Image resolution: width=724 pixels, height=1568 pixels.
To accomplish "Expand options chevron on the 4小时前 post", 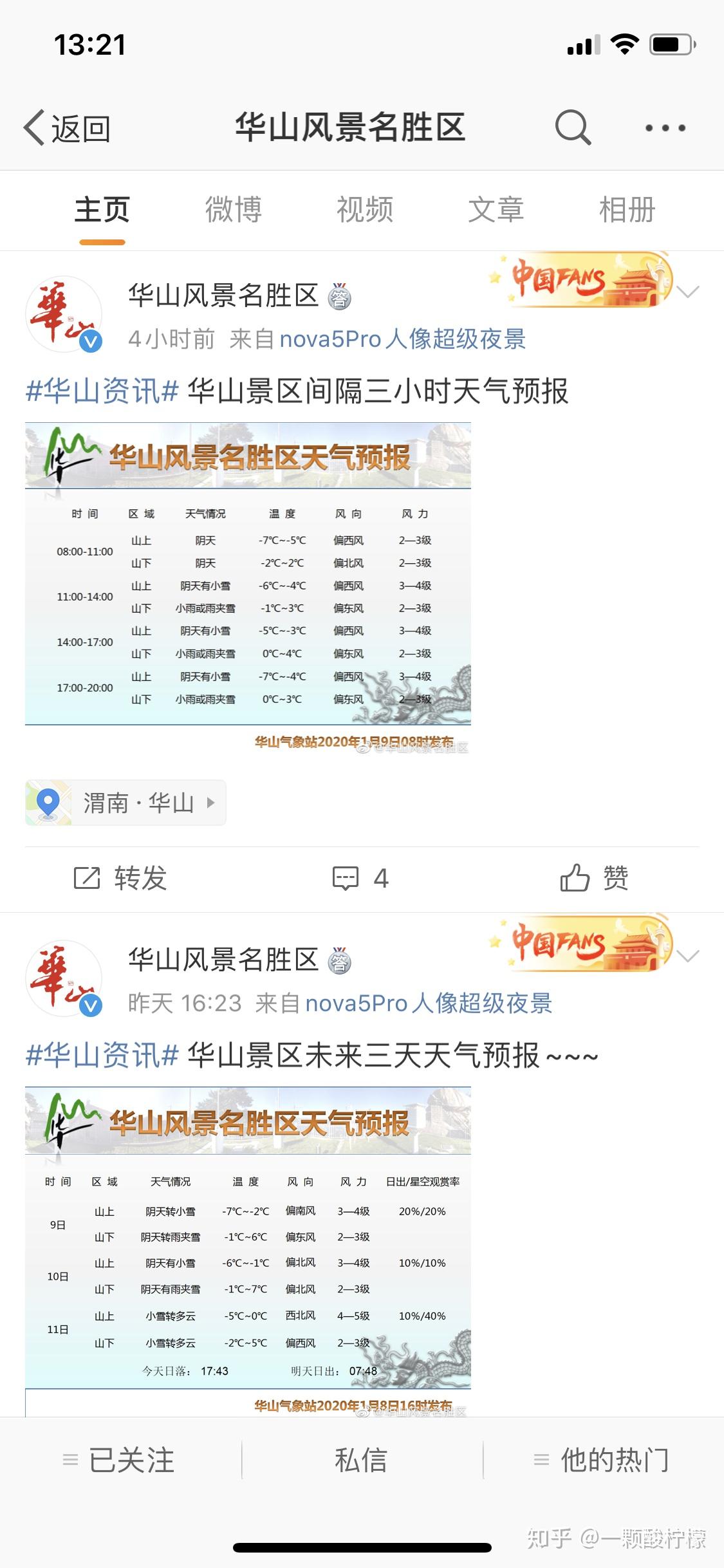I will pyautogui.click(x=687, y=292).
